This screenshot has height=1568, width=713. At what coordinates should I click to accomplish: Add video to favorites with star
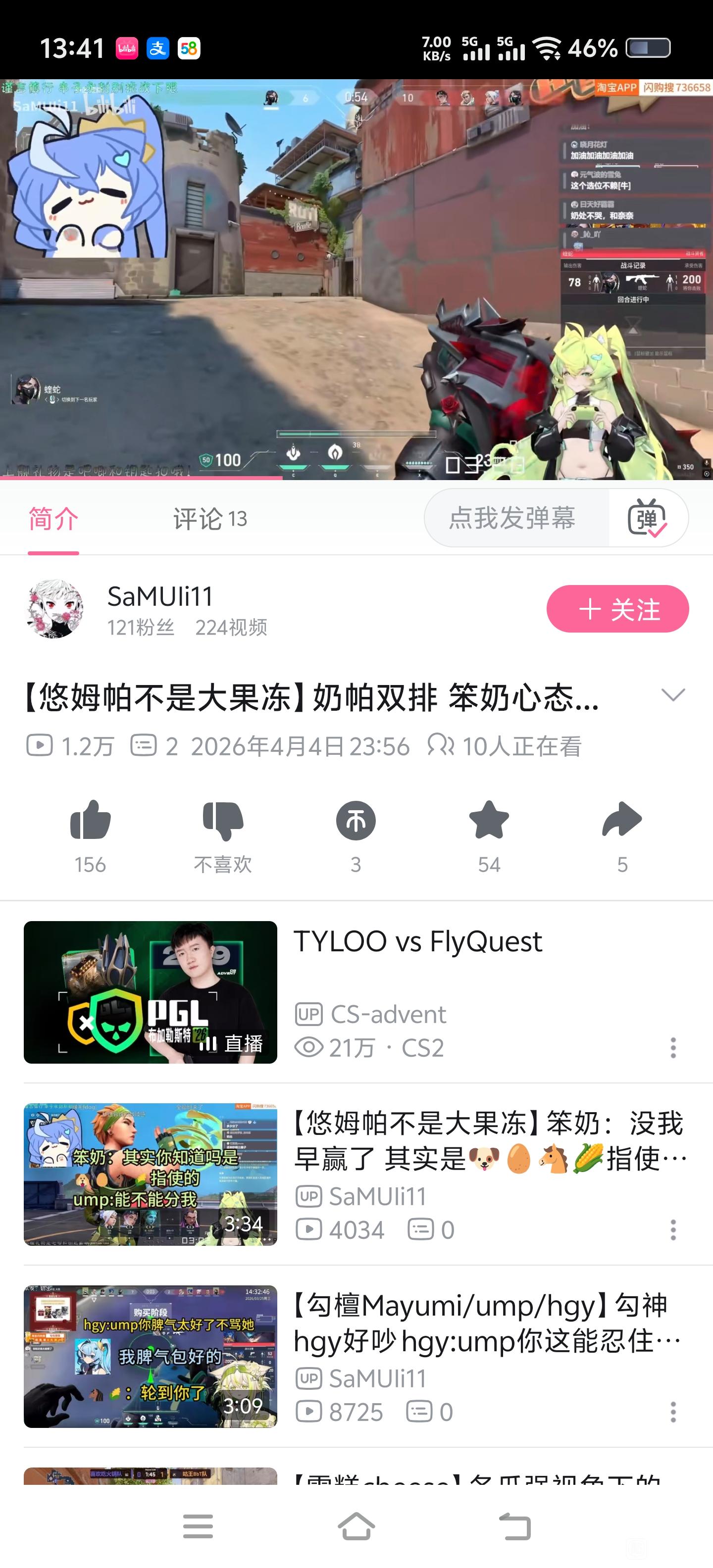[x=489, y=820]
